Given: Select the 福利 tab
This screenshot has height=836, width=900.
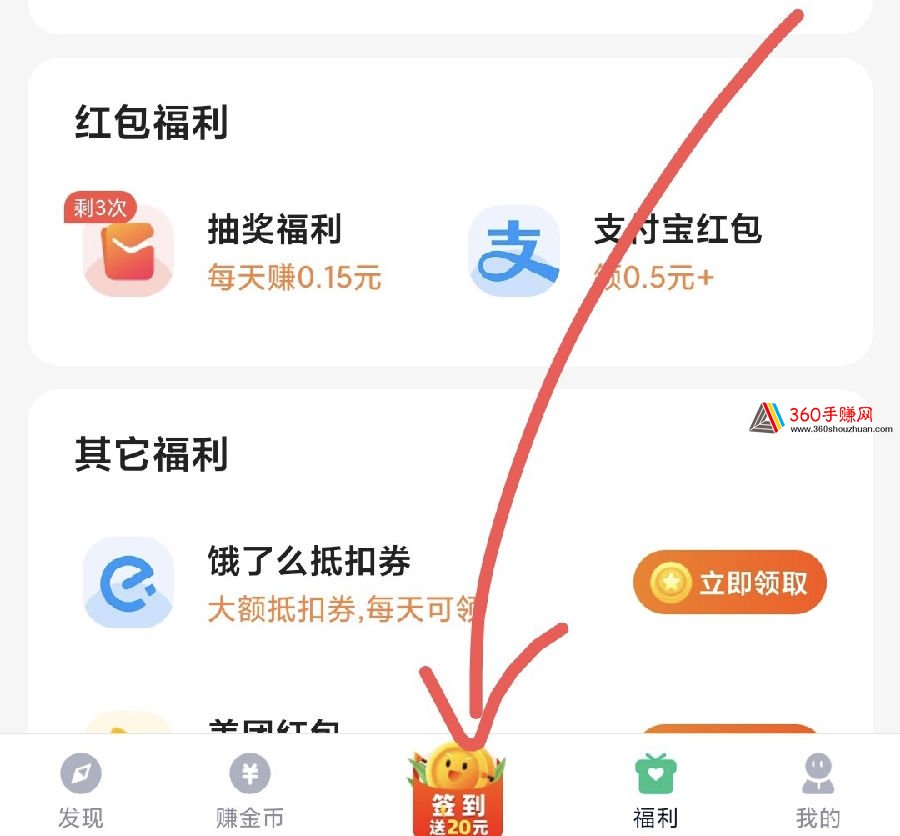Looking at the screenshot, I should (x=655, y=790).
